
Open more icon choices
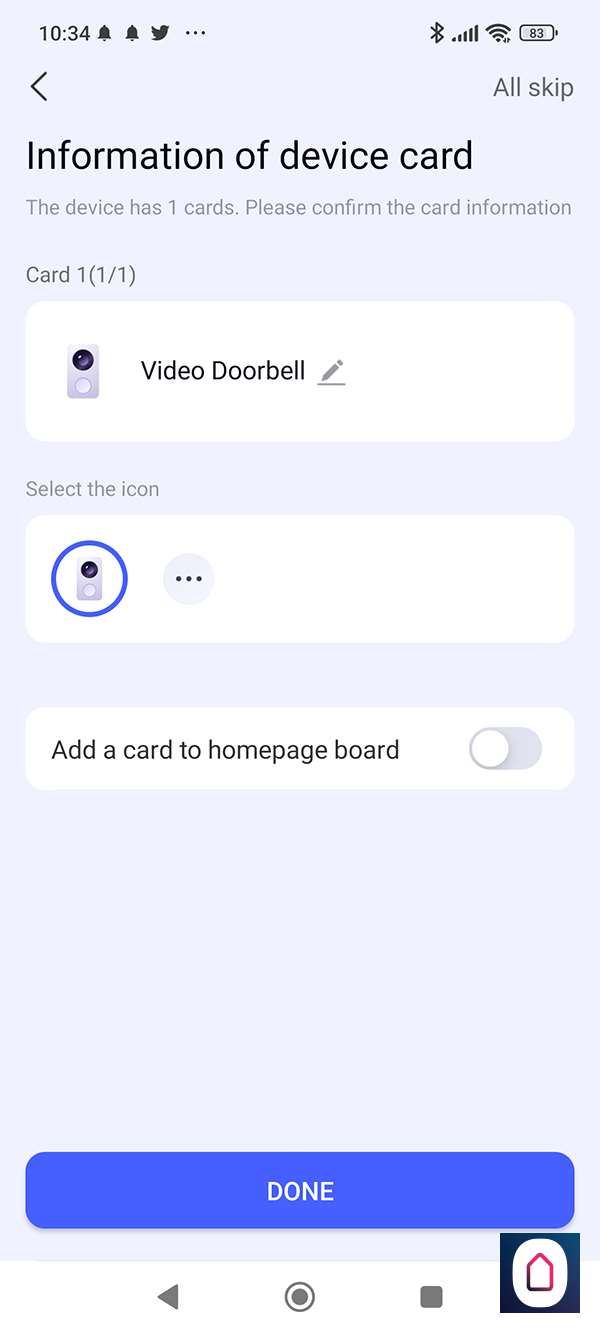pyautogui.click(x=188, y=579)
